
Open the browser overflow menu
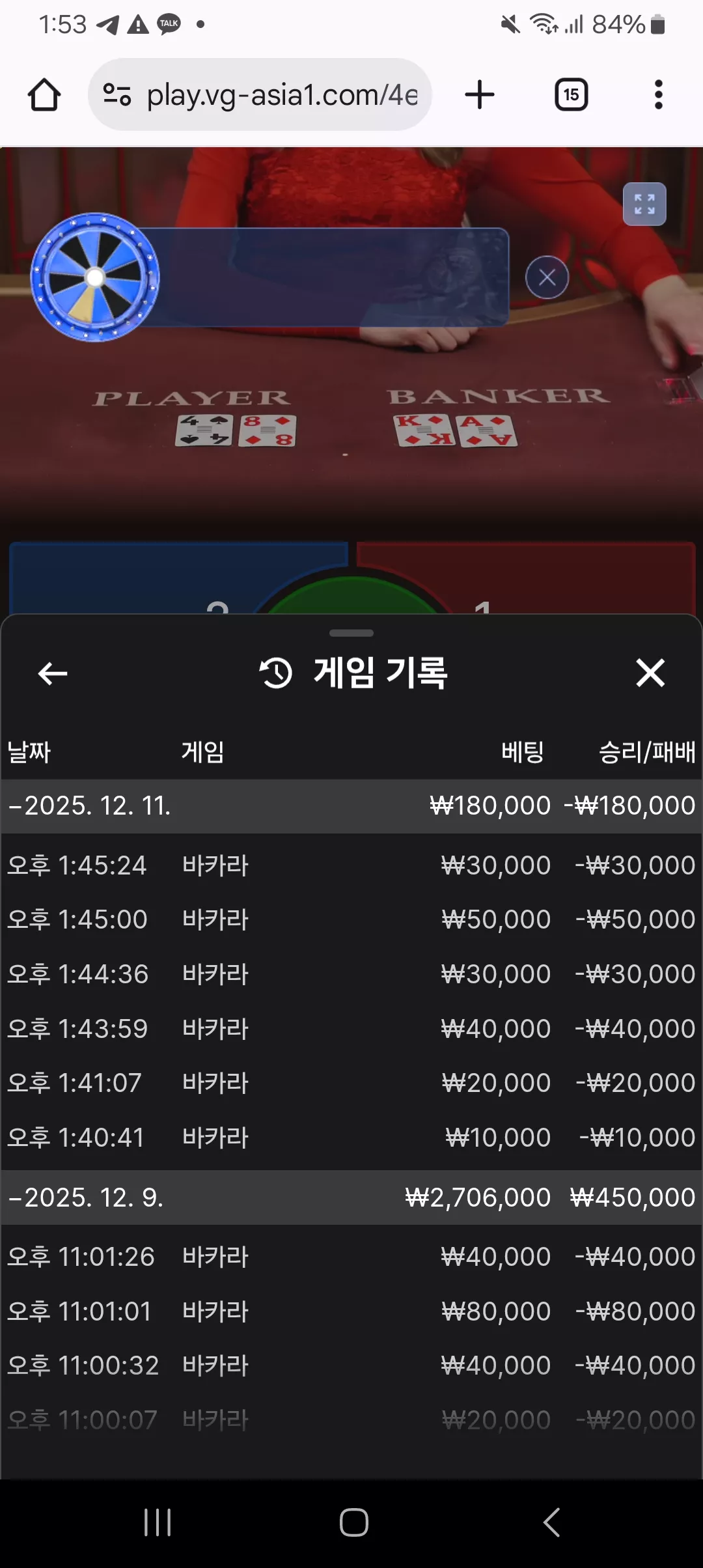(x=658, y=95)
